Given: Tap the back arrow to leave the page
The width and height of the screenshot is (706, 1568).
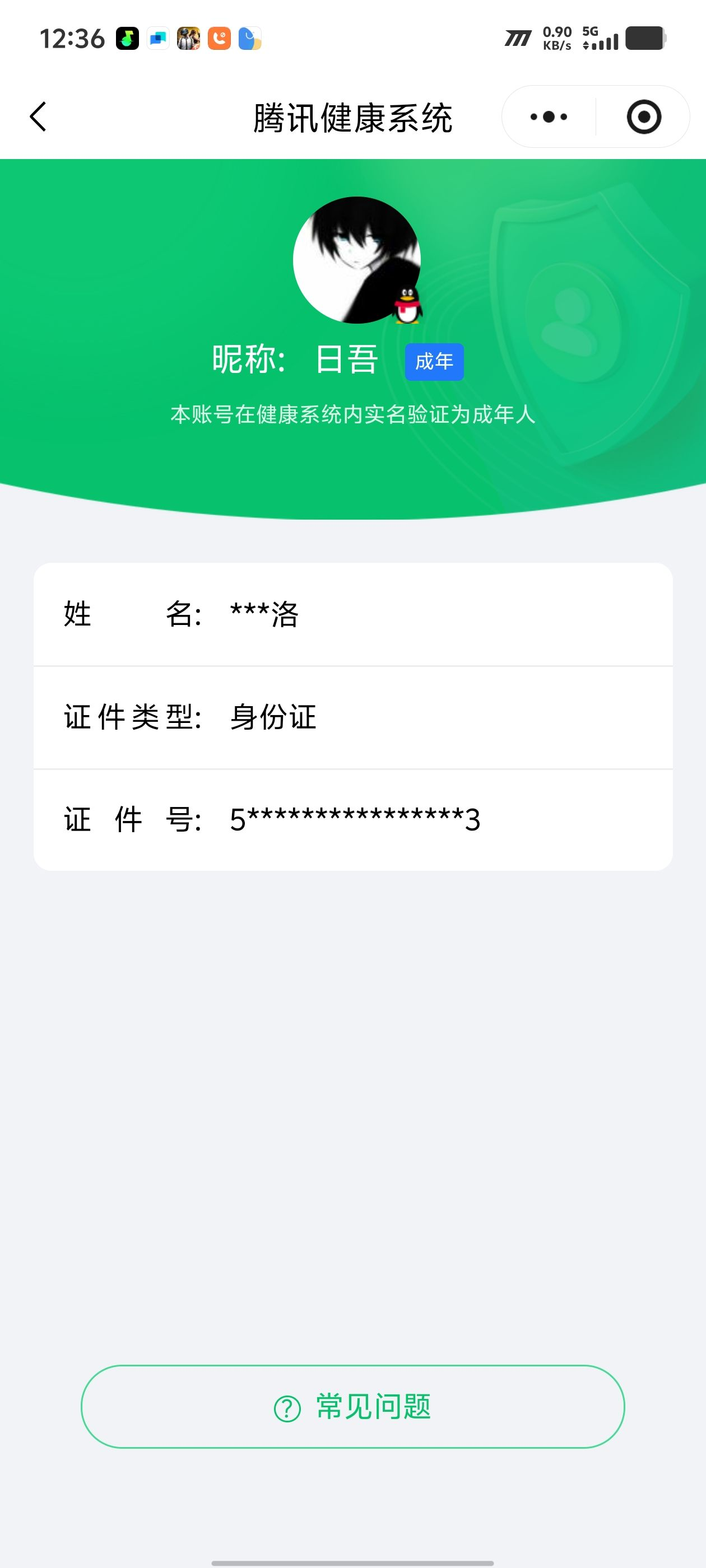Looking at the screenshot, I should [38, 116].
